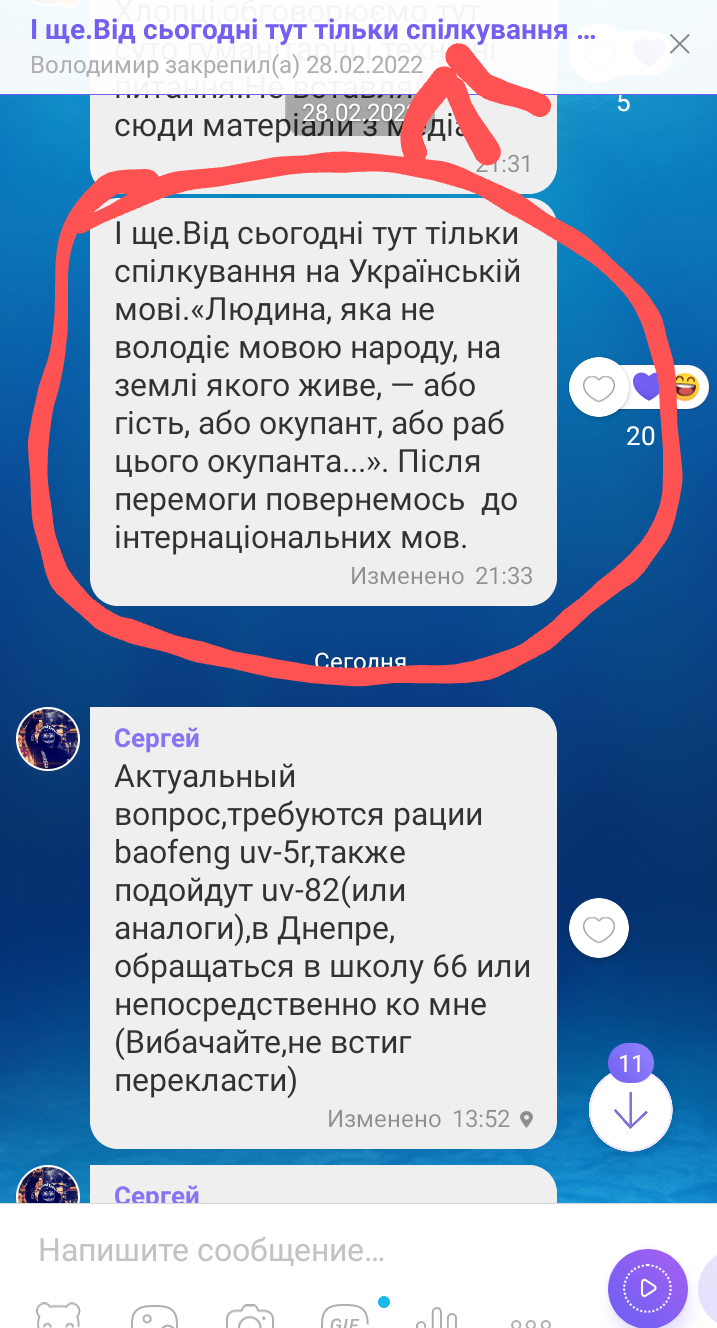Viewport: 717px width, 1328px height.
Task: Like the message about Українській мові
Action: [599, 386]
